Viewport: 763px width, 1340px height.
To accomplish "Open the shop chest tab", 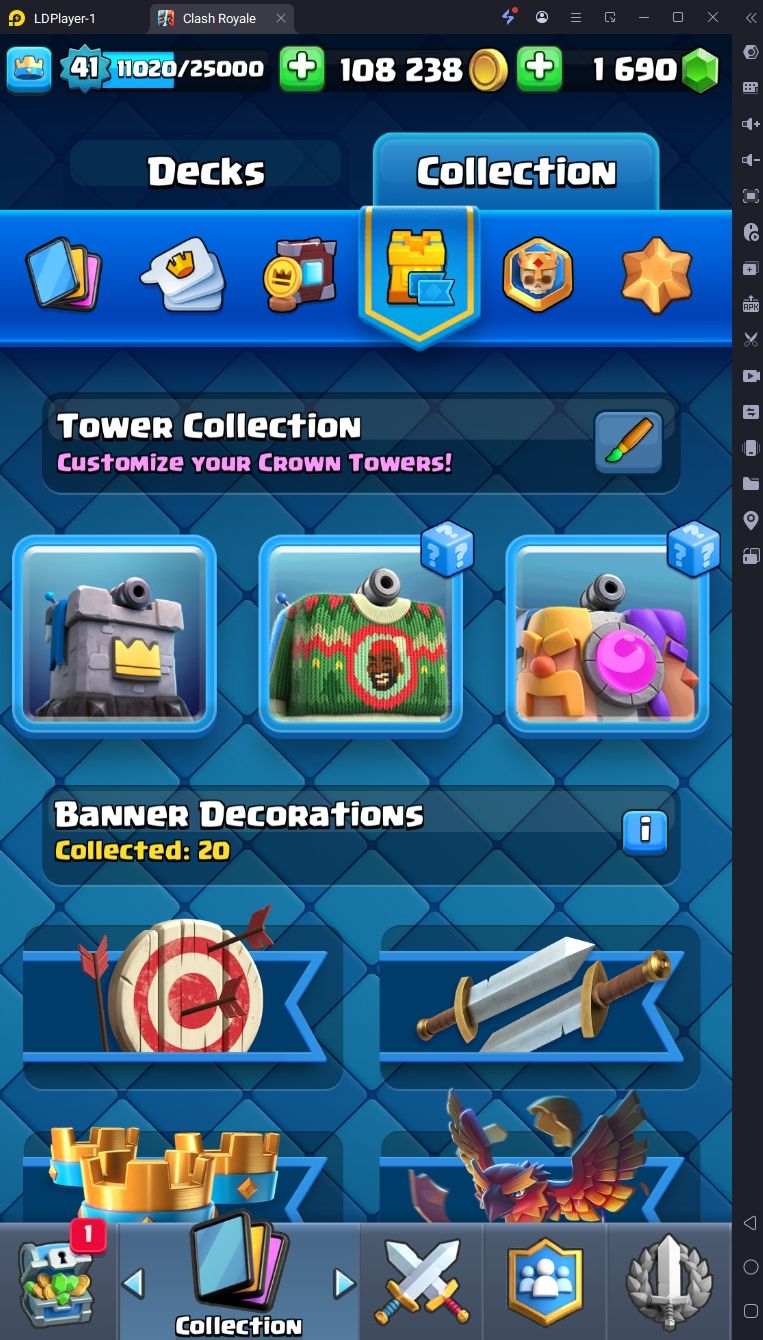I will tap(58, 1280).
